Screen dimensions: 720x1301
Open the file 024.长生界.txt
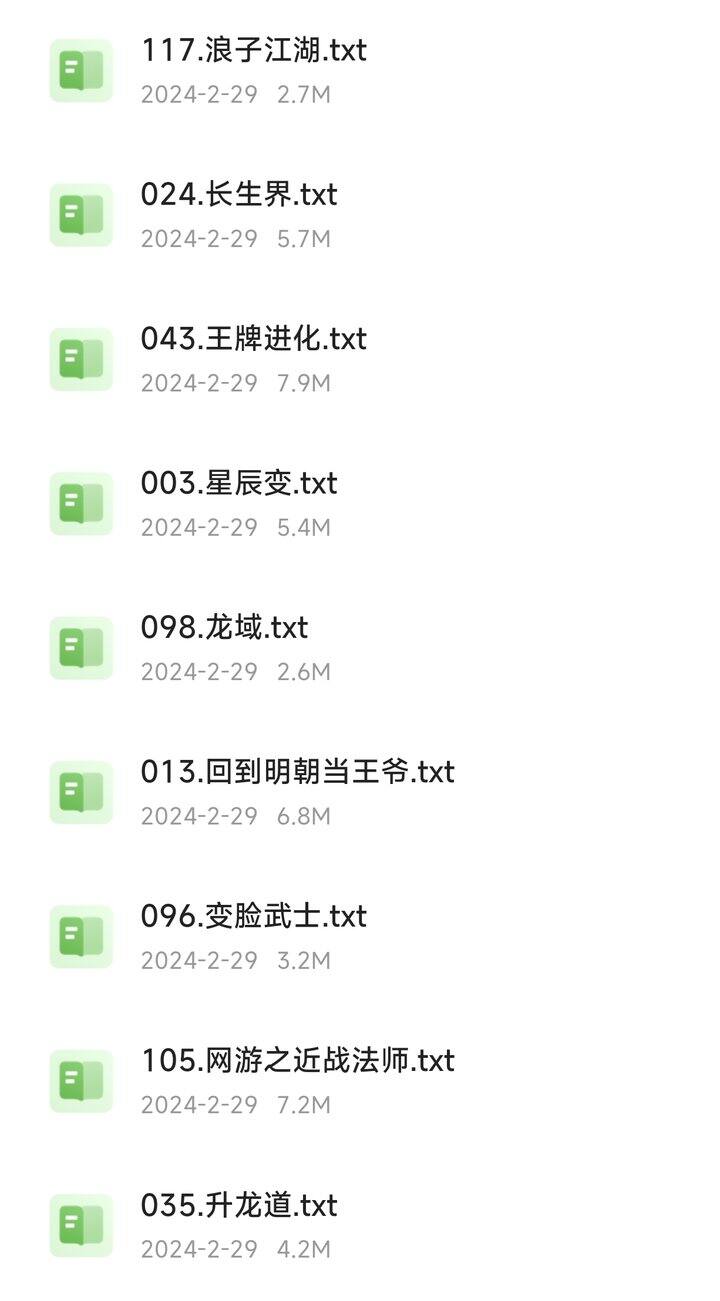click(360, 215)
